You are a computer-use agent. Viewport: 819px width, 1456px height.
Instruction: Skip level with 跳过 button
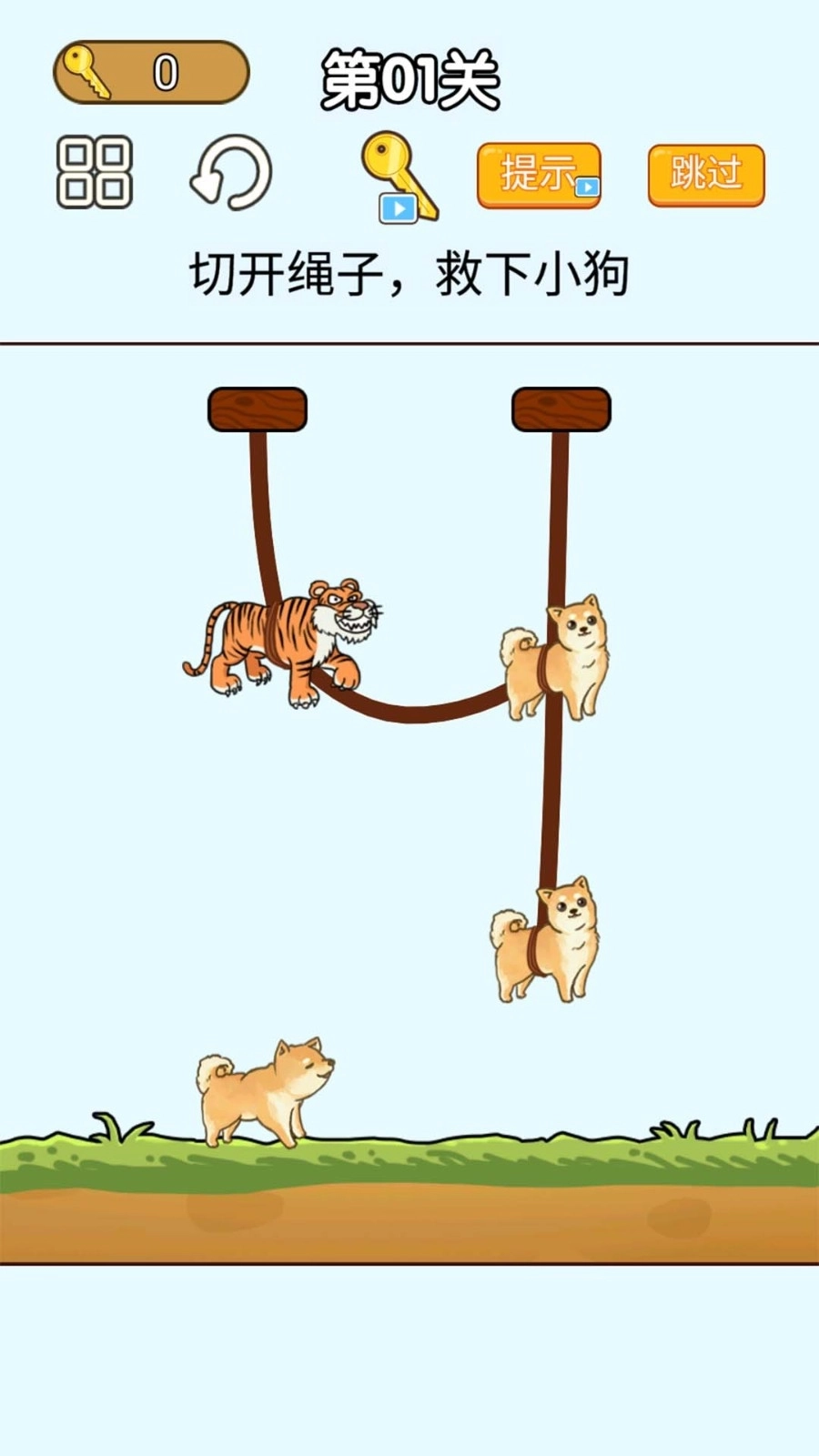point(706,174)
